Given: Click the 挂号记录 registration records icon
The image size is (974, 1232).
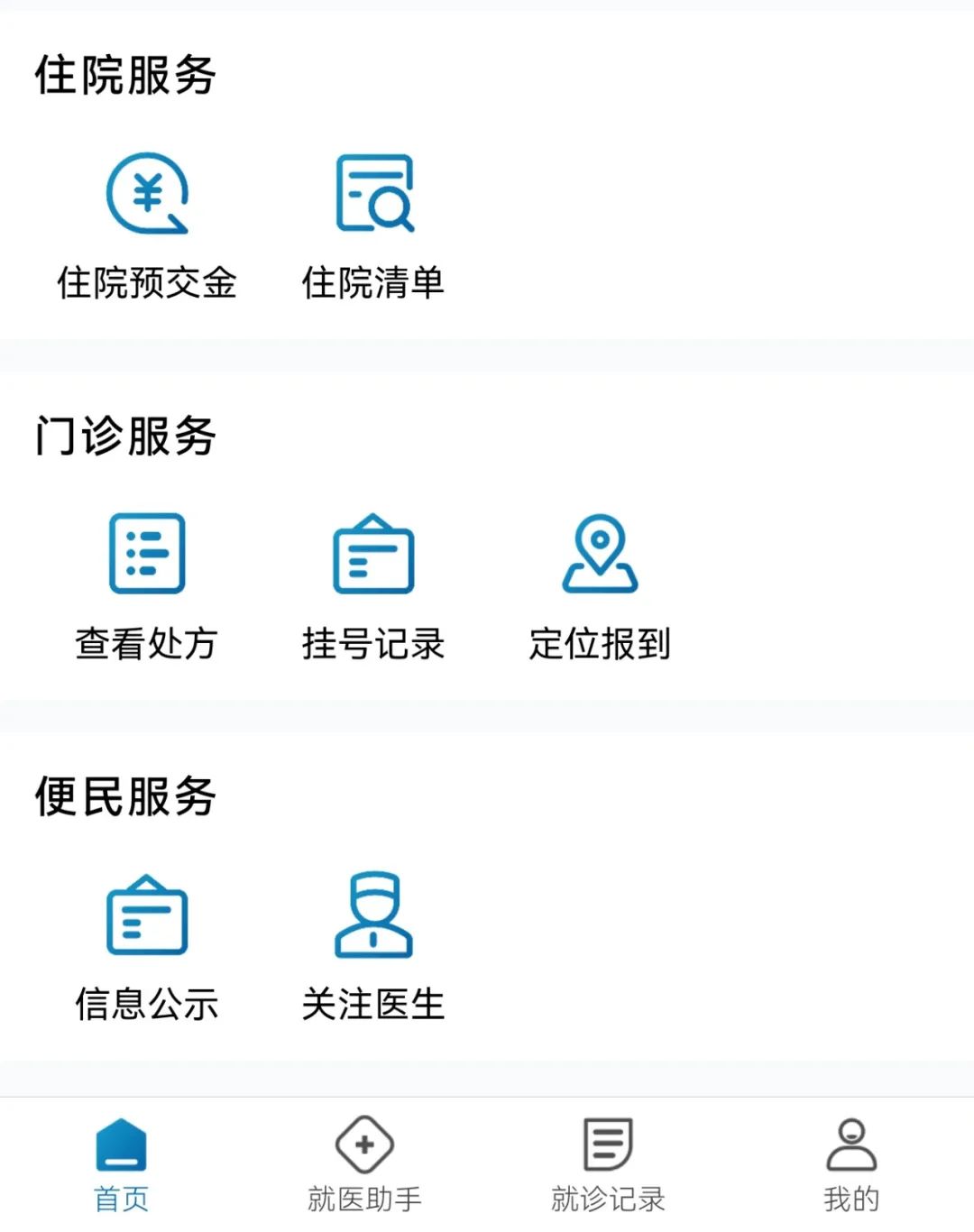Looking at the screenshot, I should [373, 556].
